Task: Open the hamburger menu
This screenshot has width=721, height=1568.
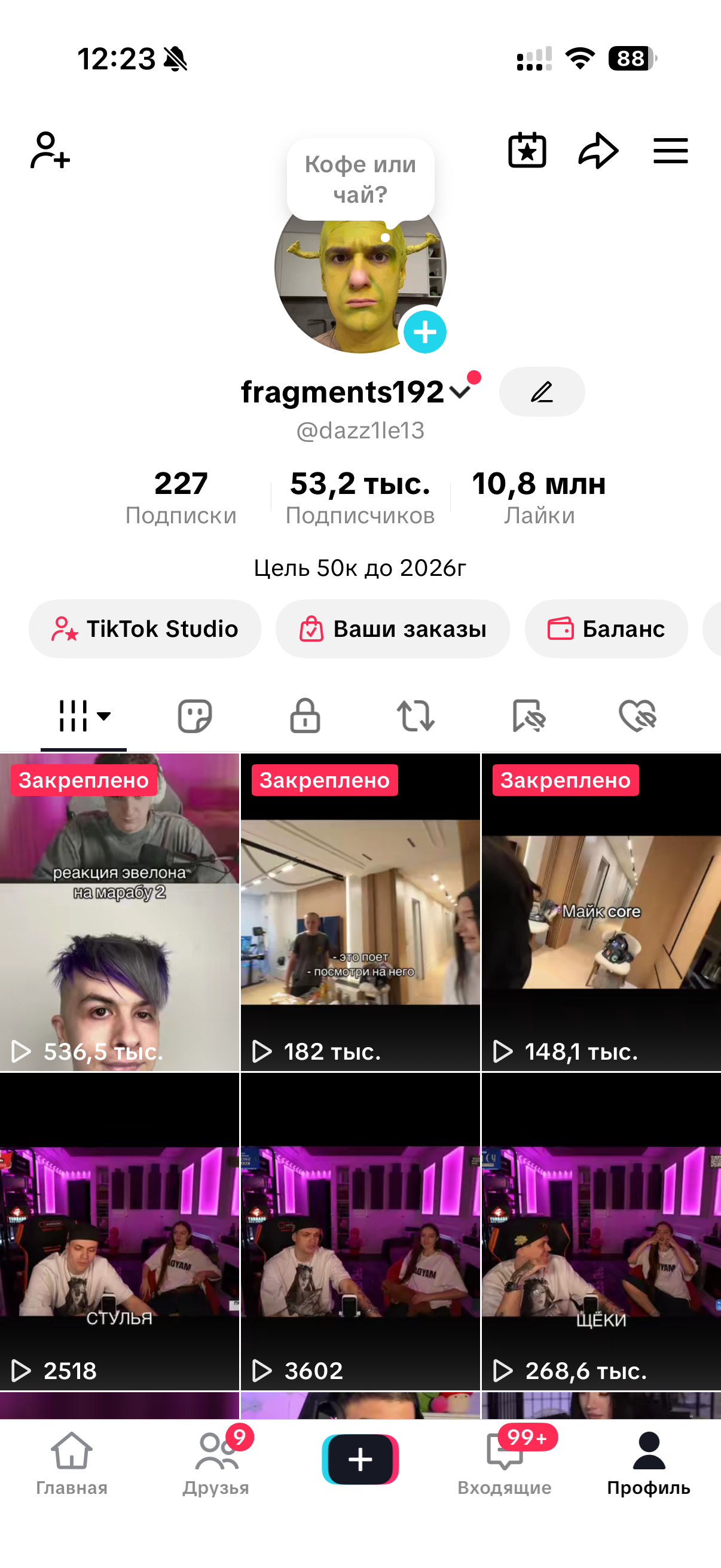Action: [671, 150]
